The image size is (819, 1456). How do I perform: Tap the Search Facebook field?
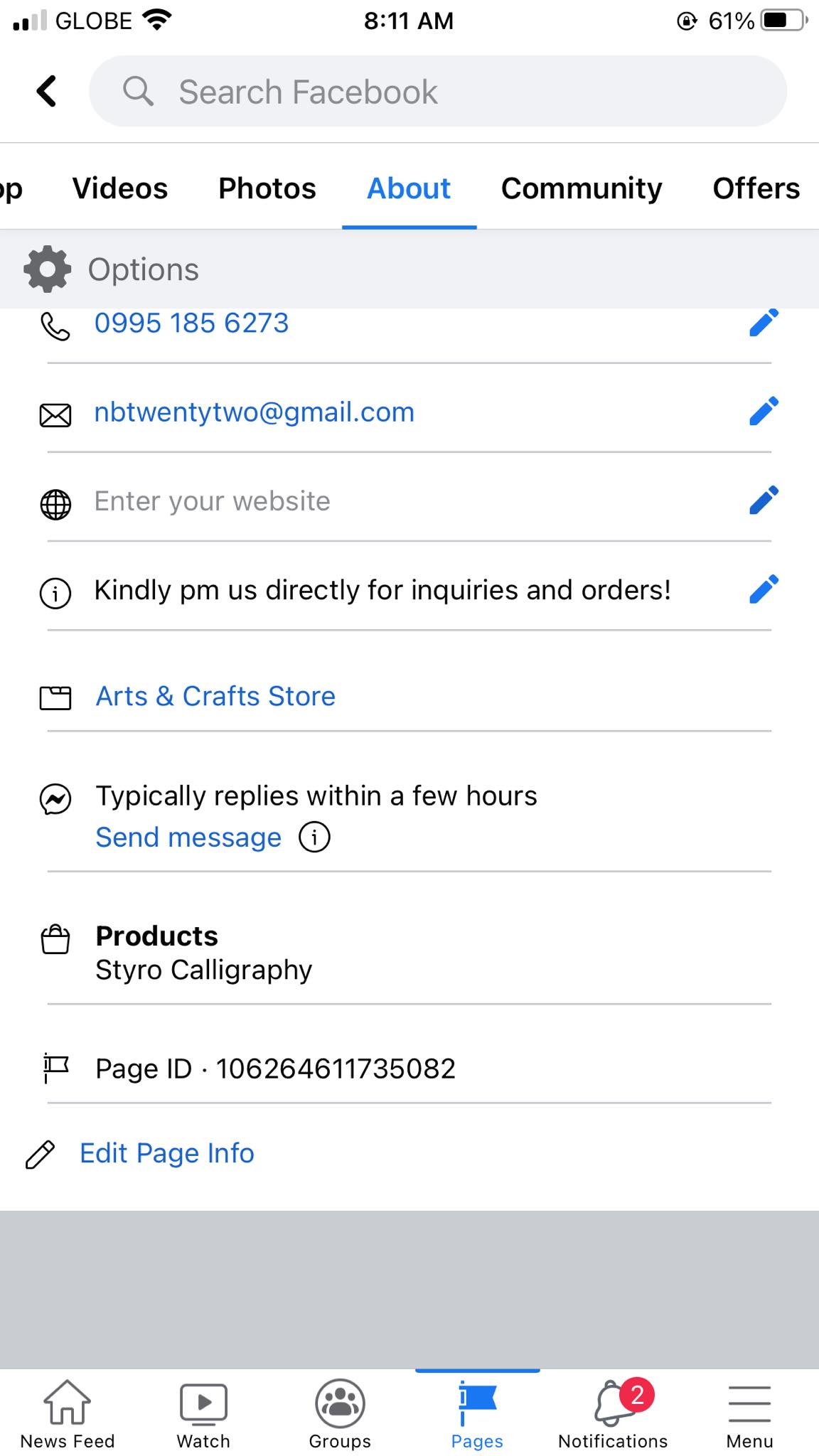tap(437, 92)
